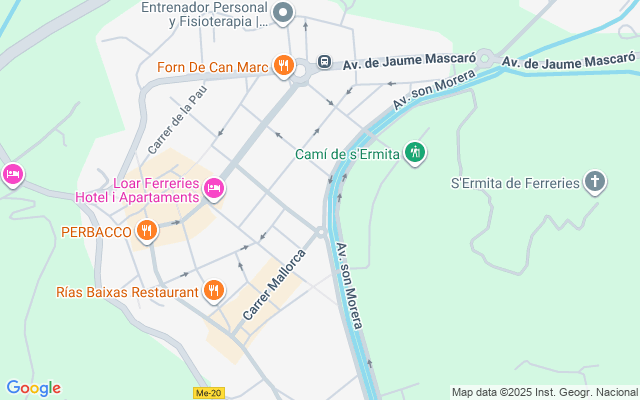Tap the PERBACCO restaurant marker
Viewport: 640px width, 400px height.
click(147, 232)
